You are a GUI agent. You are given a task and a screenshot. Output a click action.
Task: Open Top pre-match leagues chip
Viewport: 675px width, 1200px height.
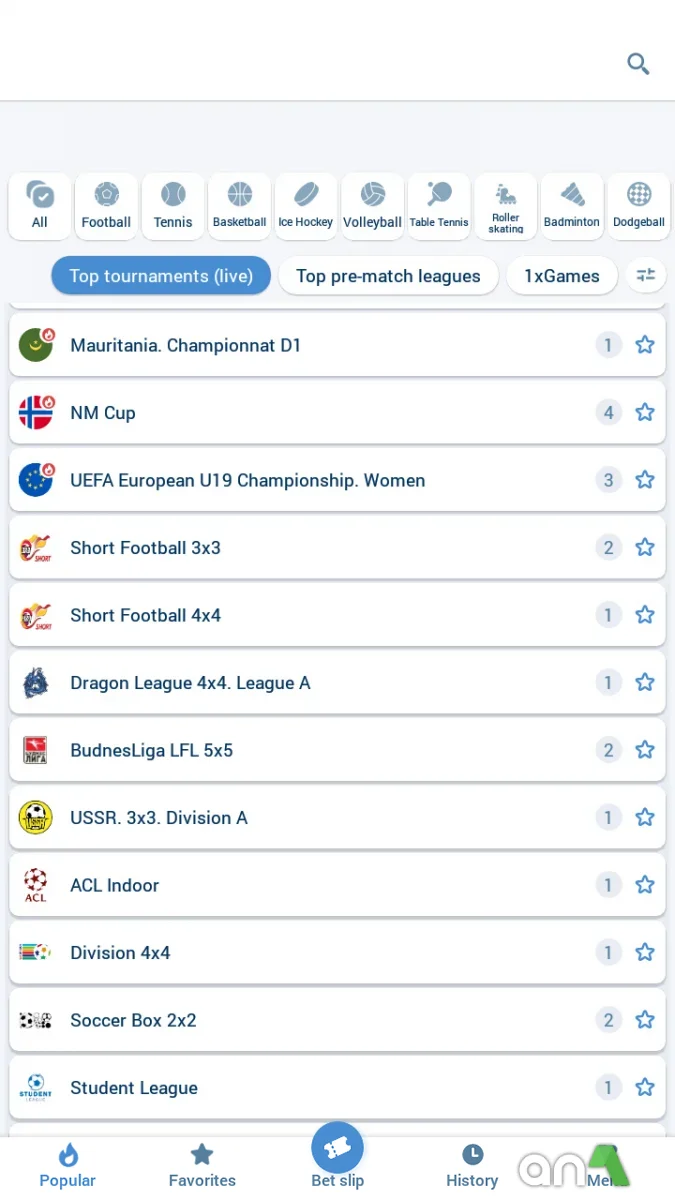[388, 276]
